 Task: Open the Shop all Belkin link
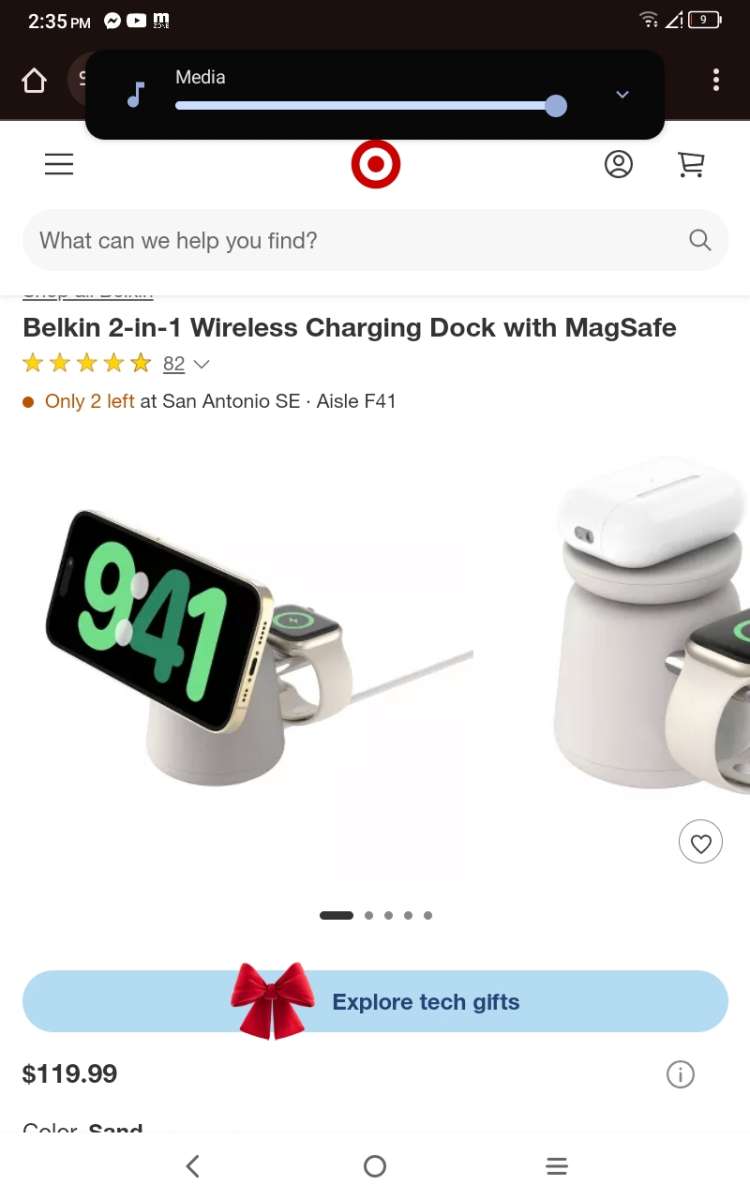click(87, 291)
